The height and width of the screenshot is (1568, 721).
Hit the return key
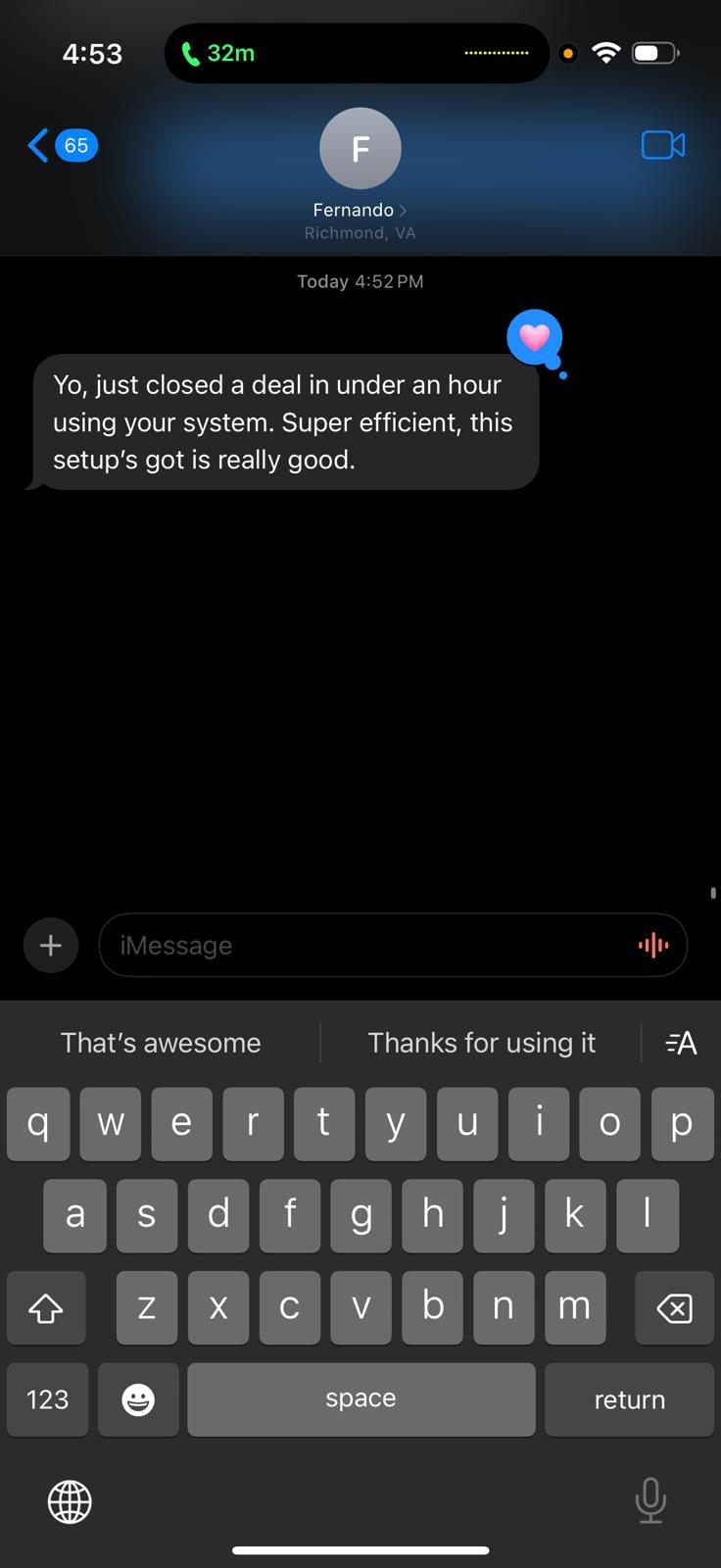coord(629,1399)
